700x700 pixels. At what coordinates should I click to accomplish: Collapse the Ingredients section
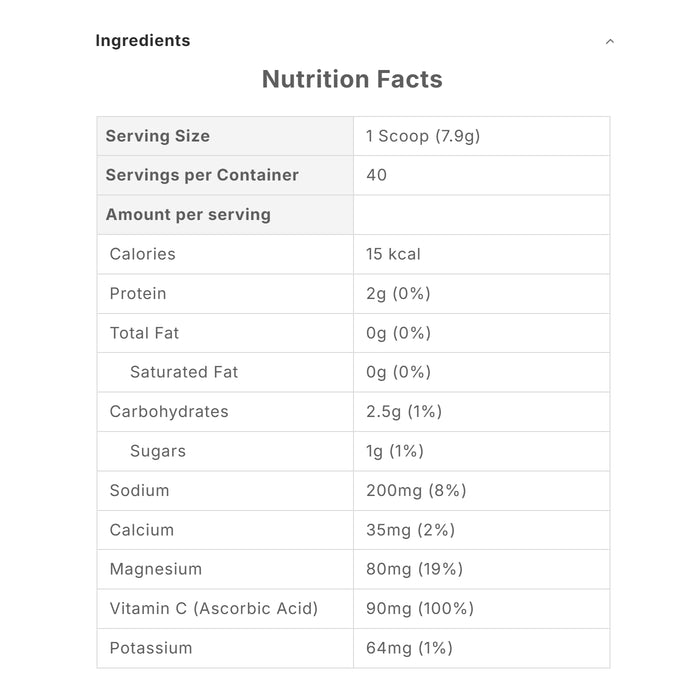[609, 42]
